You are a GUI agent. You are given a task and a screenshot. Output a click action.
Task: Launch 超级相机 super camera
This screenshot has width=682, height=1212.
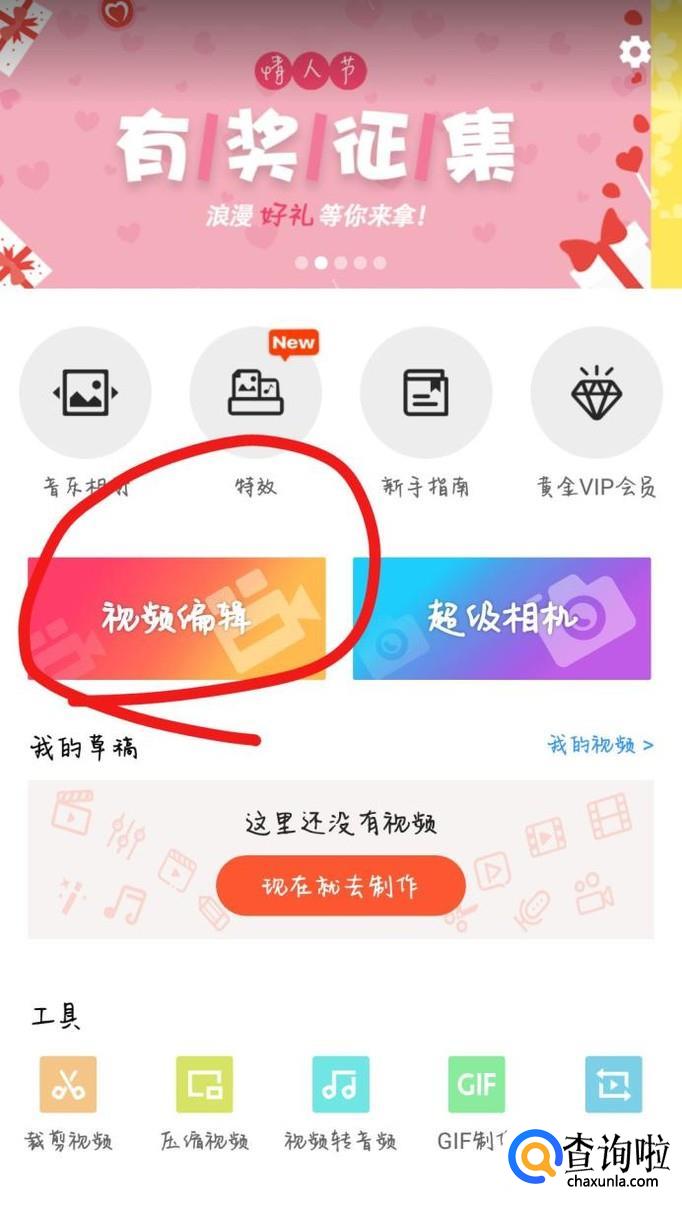click(502, 619)
